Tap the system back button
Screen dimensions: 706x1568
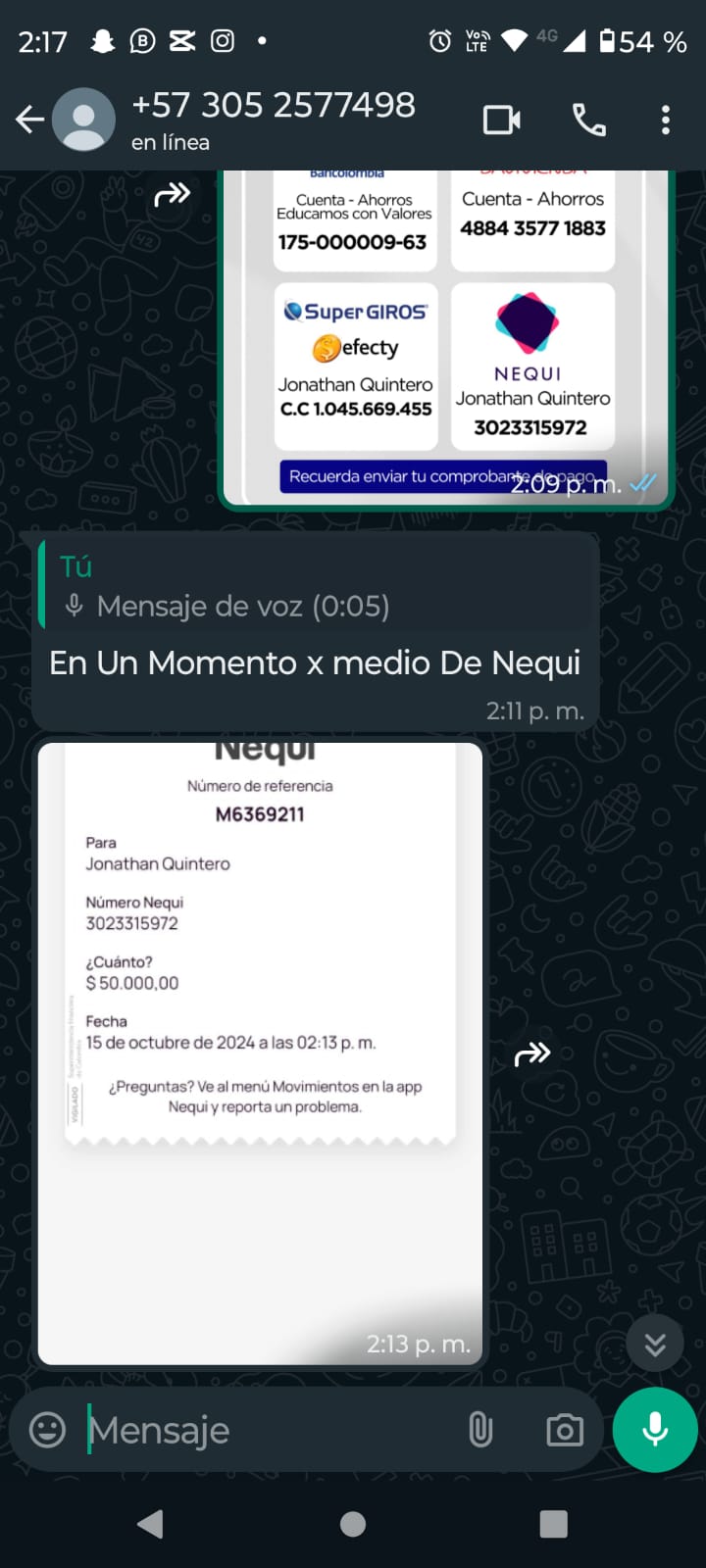(150, 1524)
